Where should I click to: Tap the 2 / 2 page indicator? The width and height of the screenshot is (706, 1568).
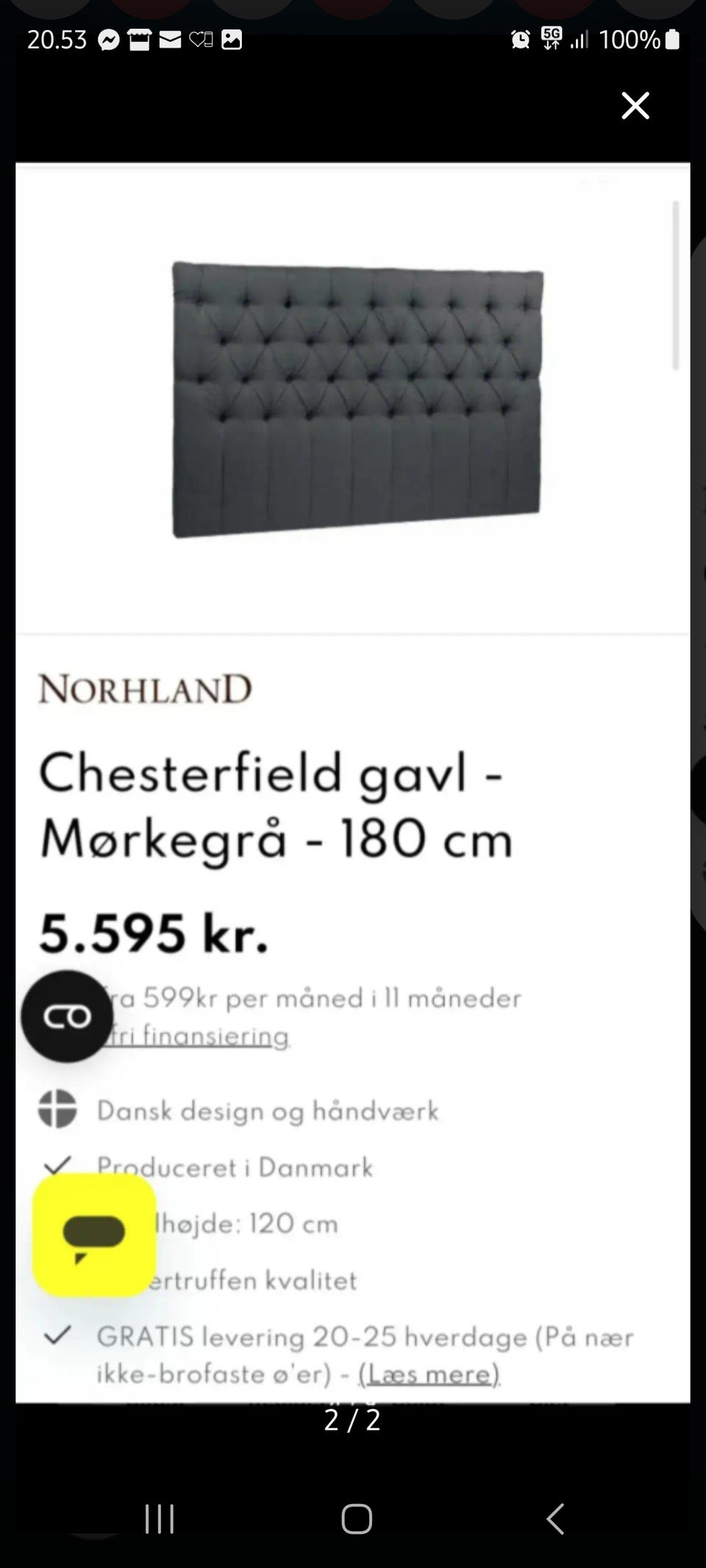353,1421
